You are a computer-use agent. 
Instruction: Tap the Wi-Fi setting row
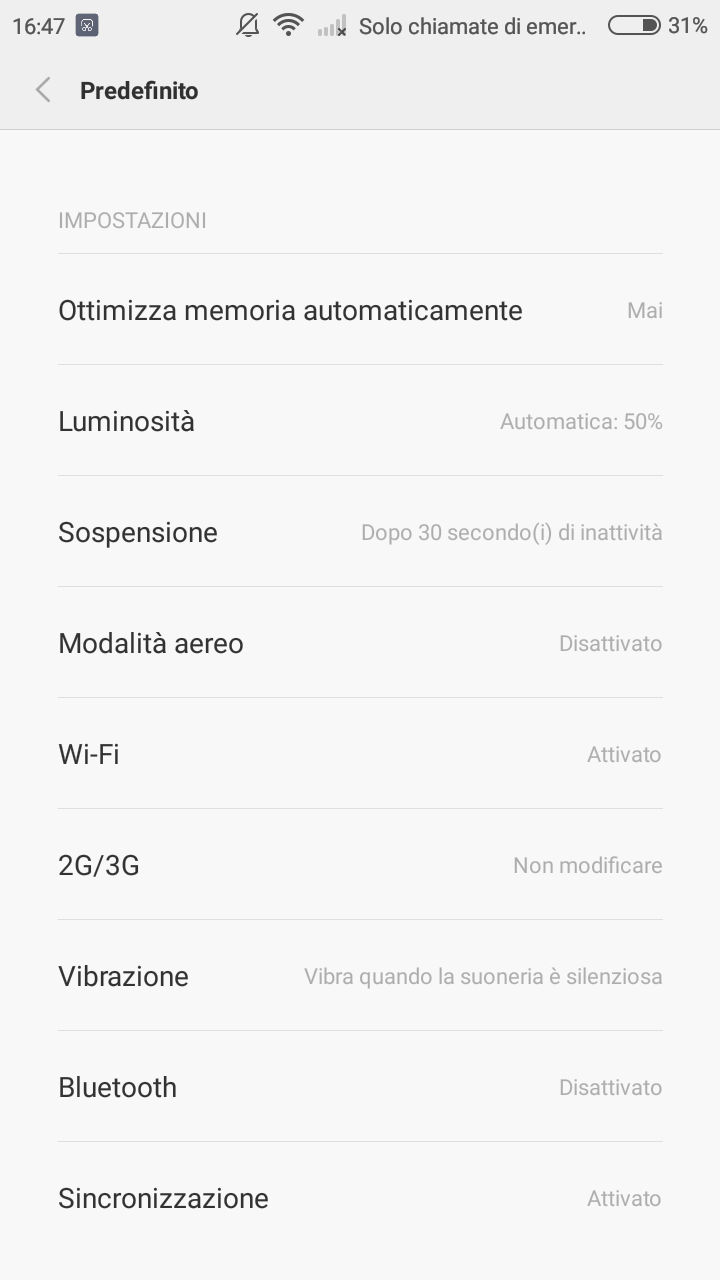pyautogui.click(x=360, y=754)
